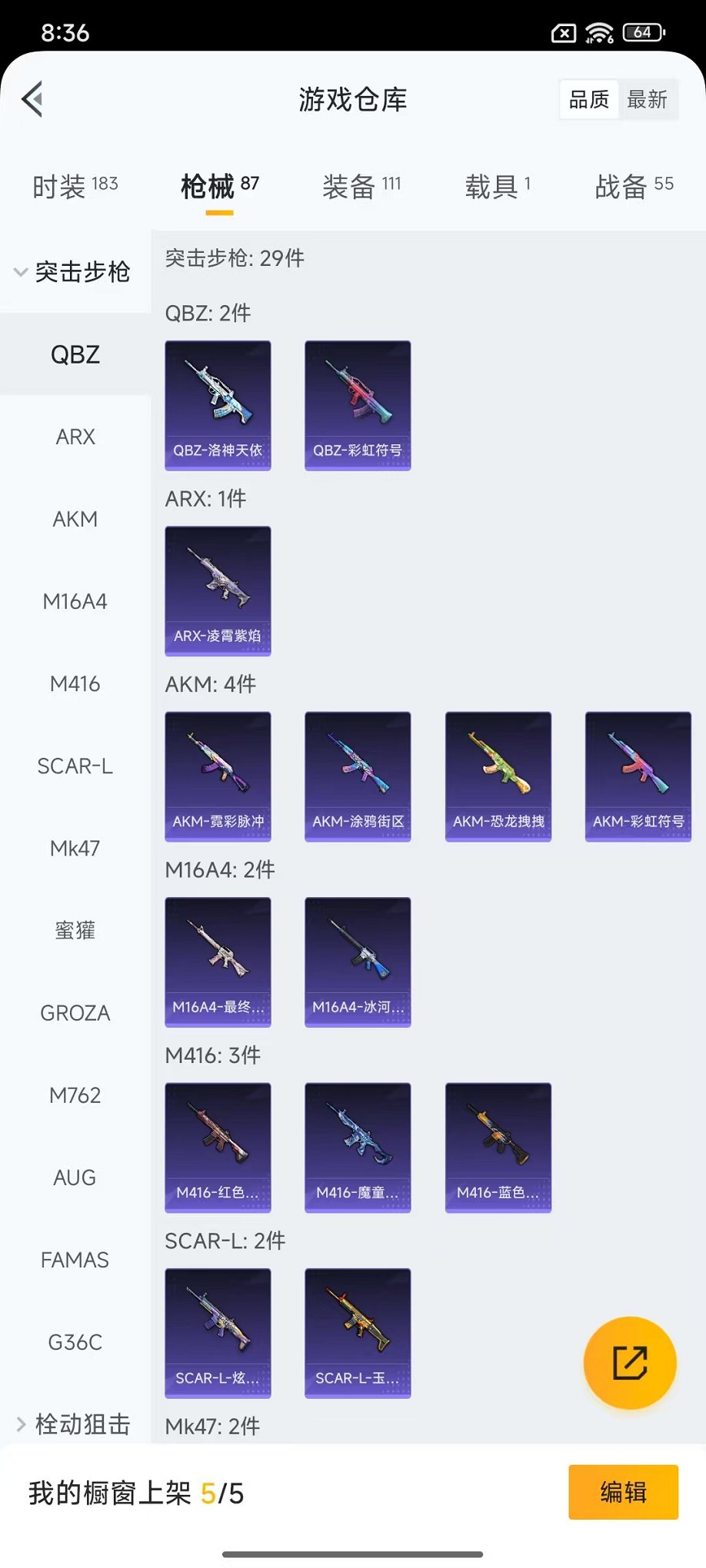The image size is (706, 1568).
Task: Switch to the 装备 tab
Action: 361,187
